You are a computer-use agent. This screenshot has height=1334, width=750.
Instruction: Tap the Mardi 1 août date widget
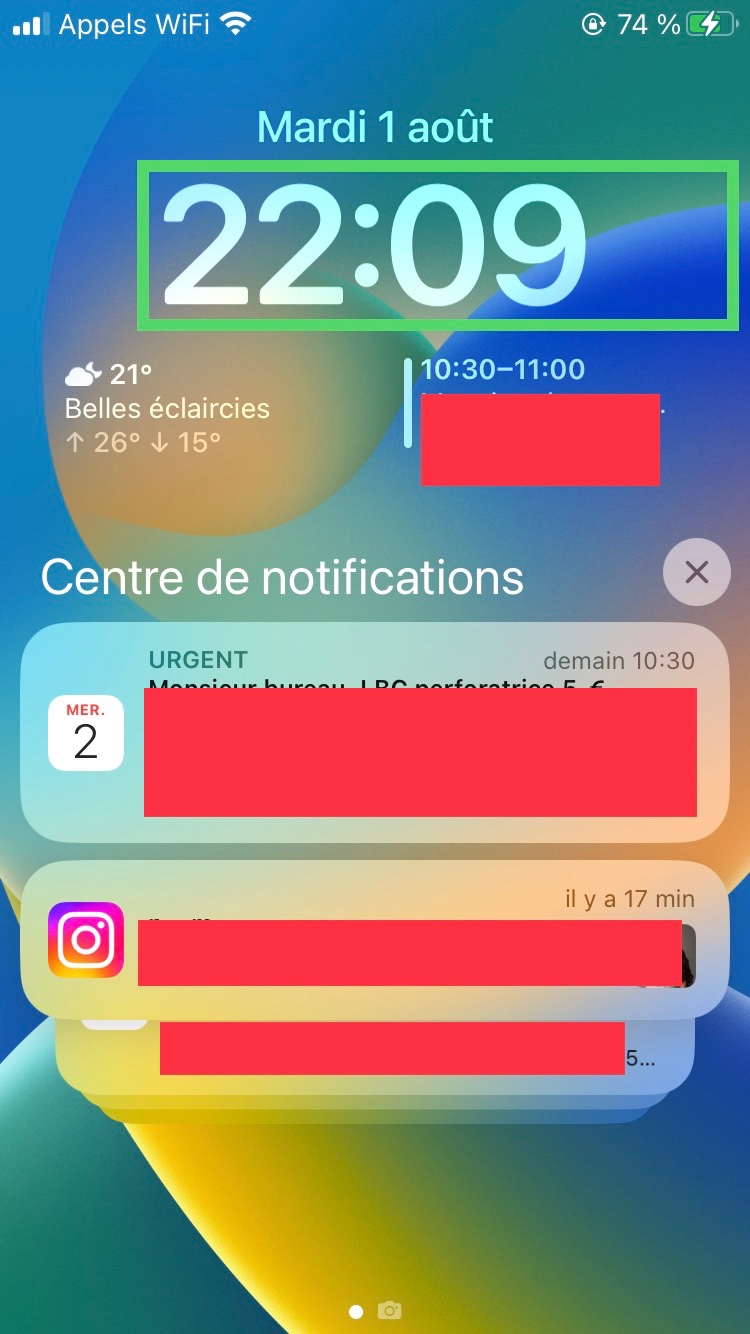[375, 129]
